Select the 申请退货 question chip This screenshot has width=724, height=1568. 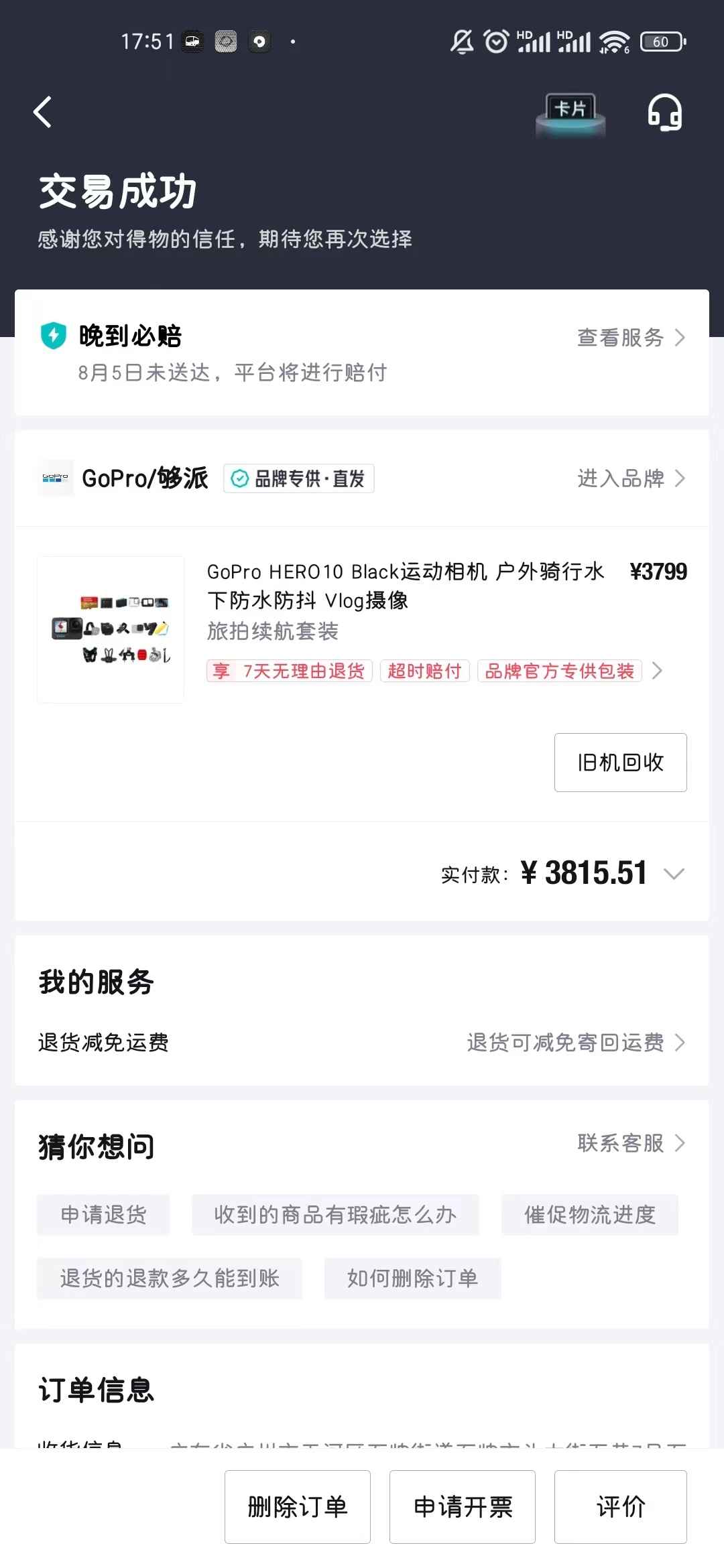(x=103, y=1215)
